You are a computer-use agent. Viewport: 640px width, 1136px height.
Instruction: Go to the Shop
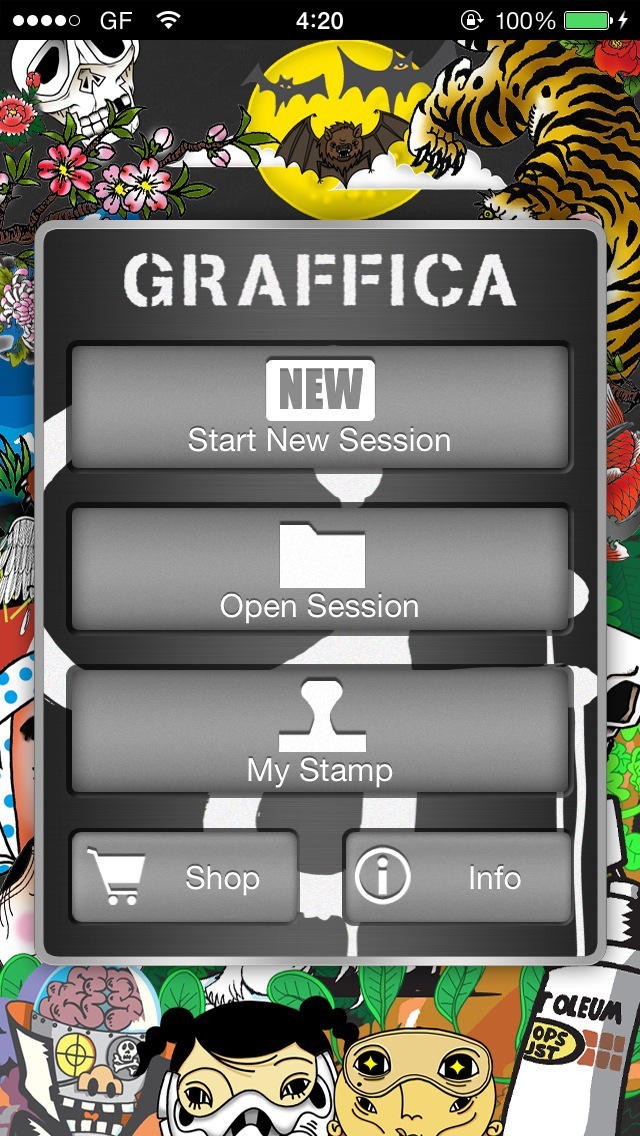pyautogui.click(x=184, y=877)
